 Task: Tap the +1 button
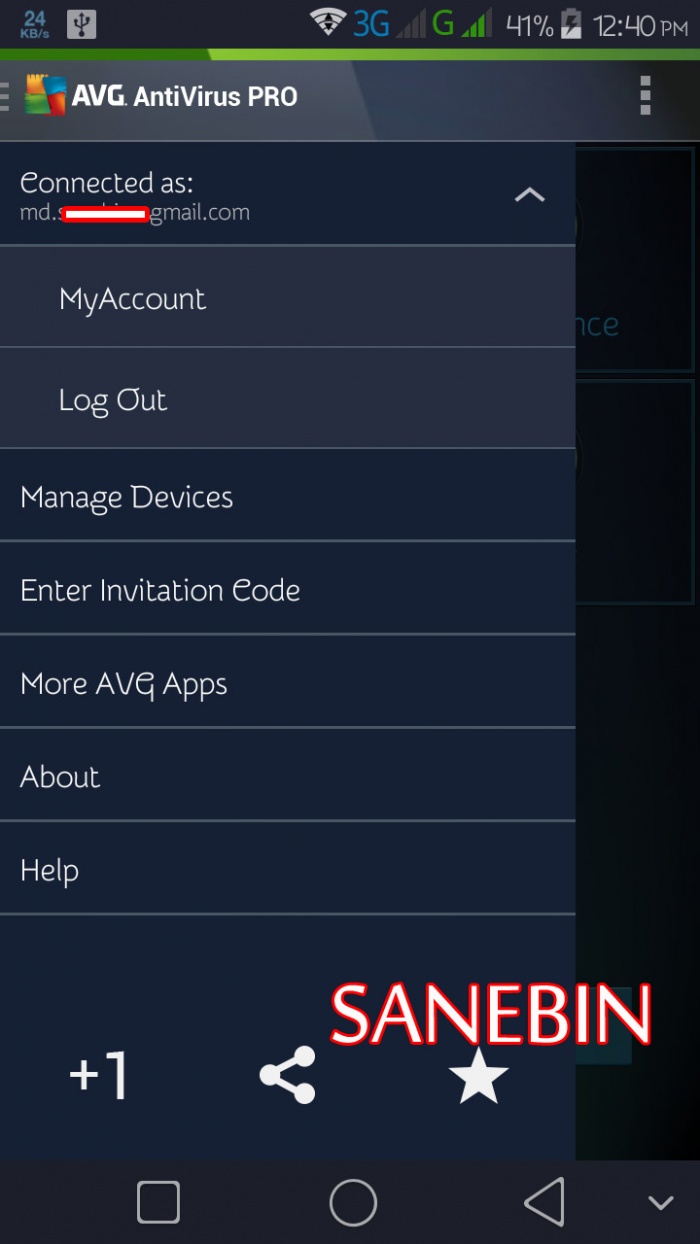tap(98, 1076)
